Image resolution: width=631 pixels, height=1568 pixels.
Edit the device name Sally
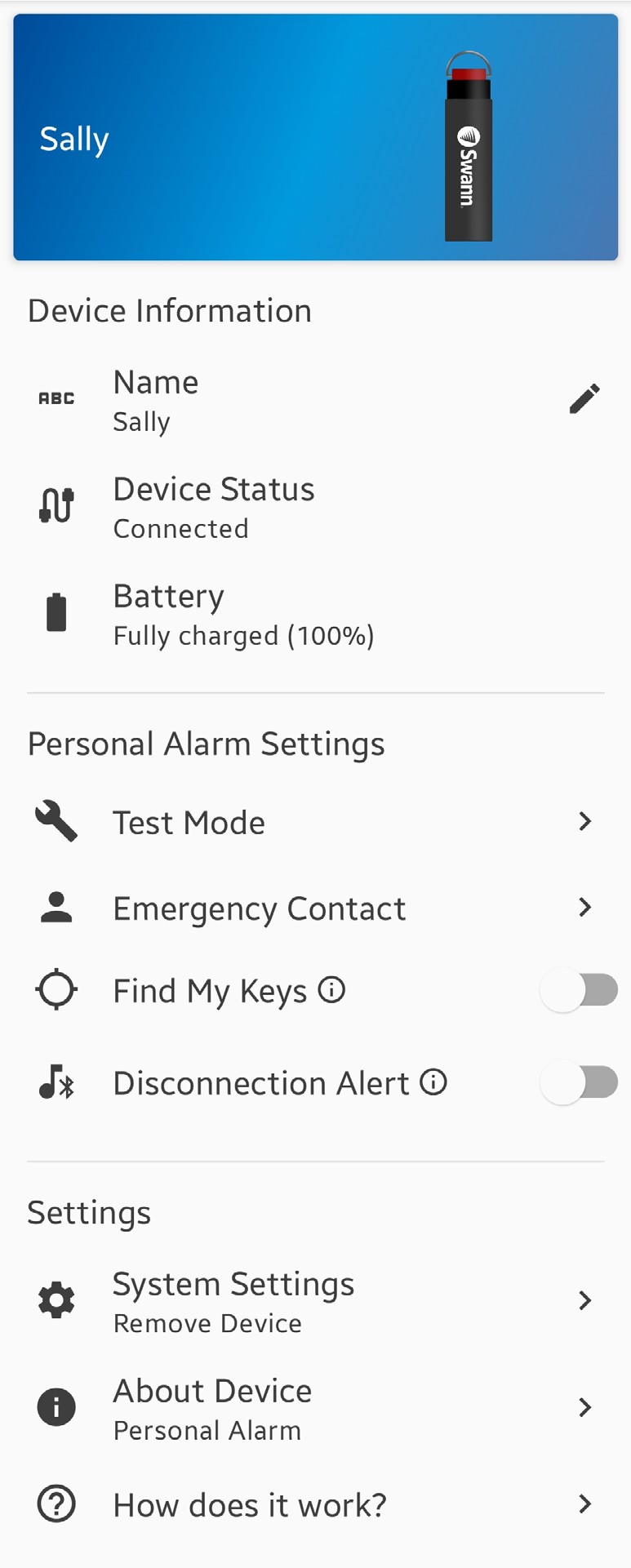584,399
